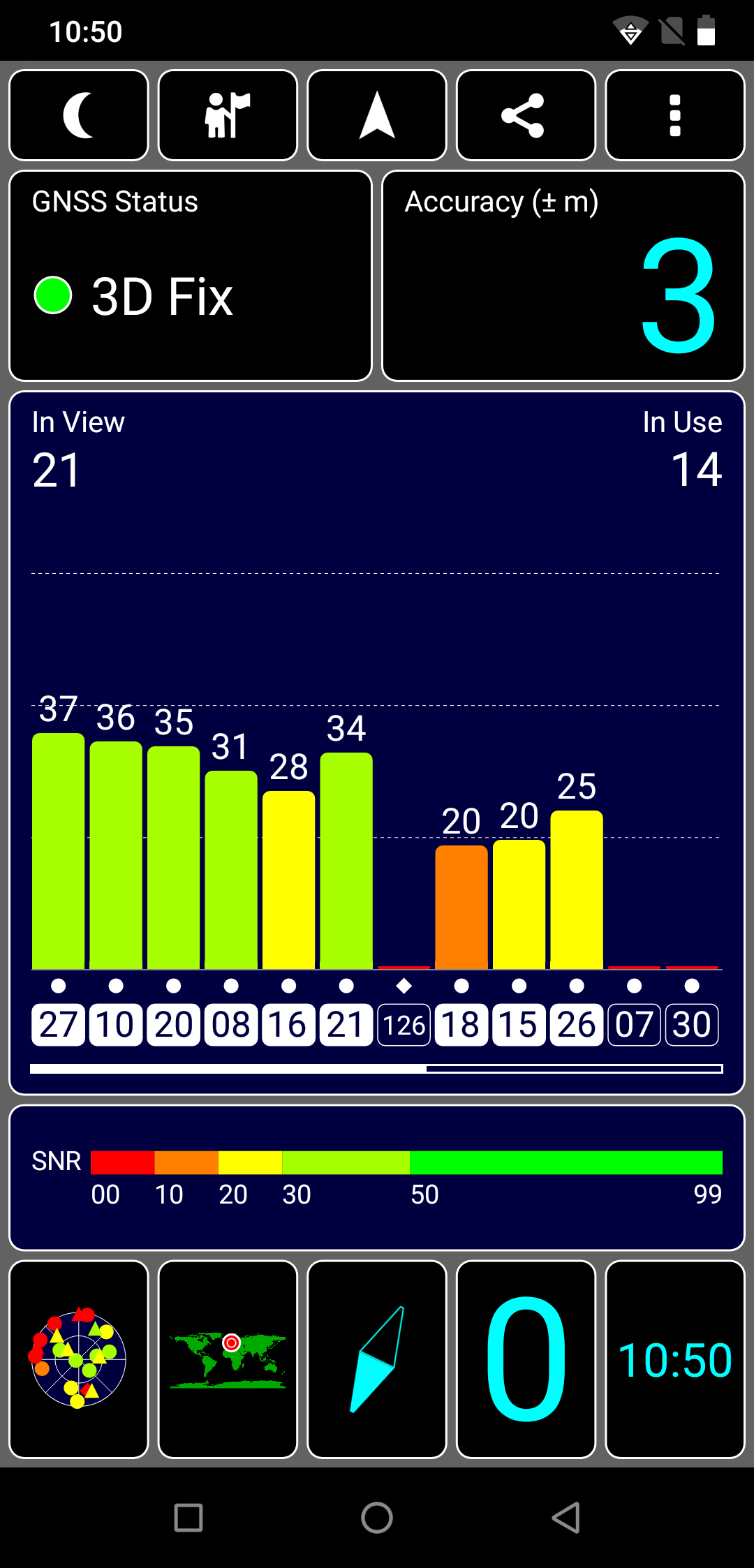This screenshot has width=754, height=1568.
Task: Toggle night mode with the moon icon
Action: (79, 115)
